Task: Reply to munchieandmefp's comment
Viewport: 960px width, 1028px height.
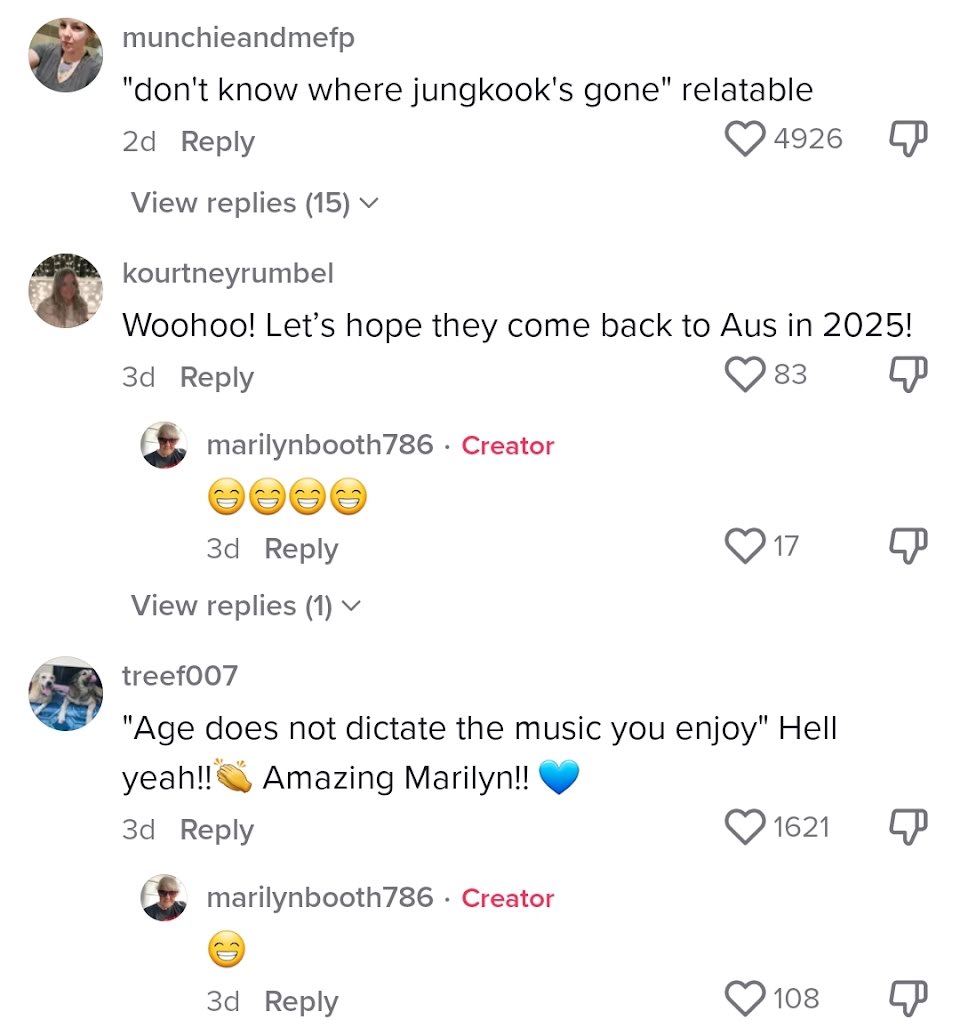Action: [217, 142]
